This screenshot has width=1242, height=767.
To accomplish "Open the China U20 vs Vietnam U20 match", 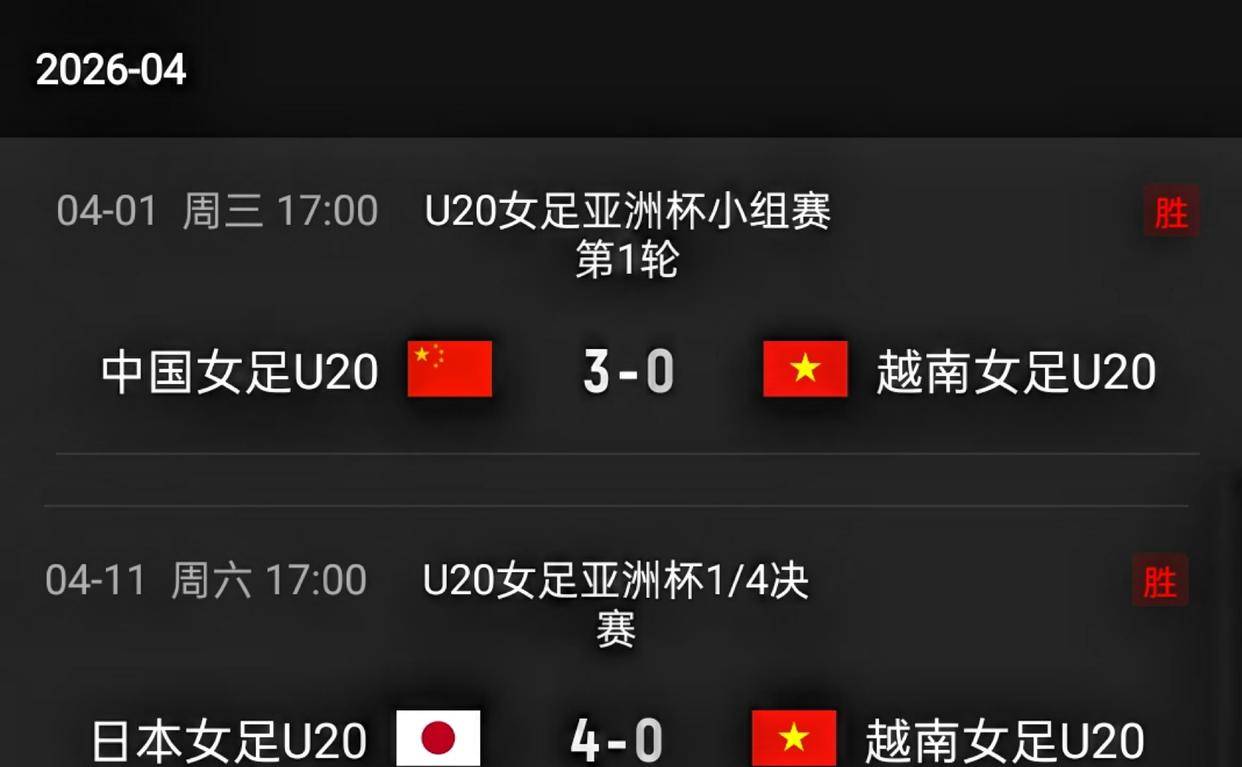I will (628, 372).
